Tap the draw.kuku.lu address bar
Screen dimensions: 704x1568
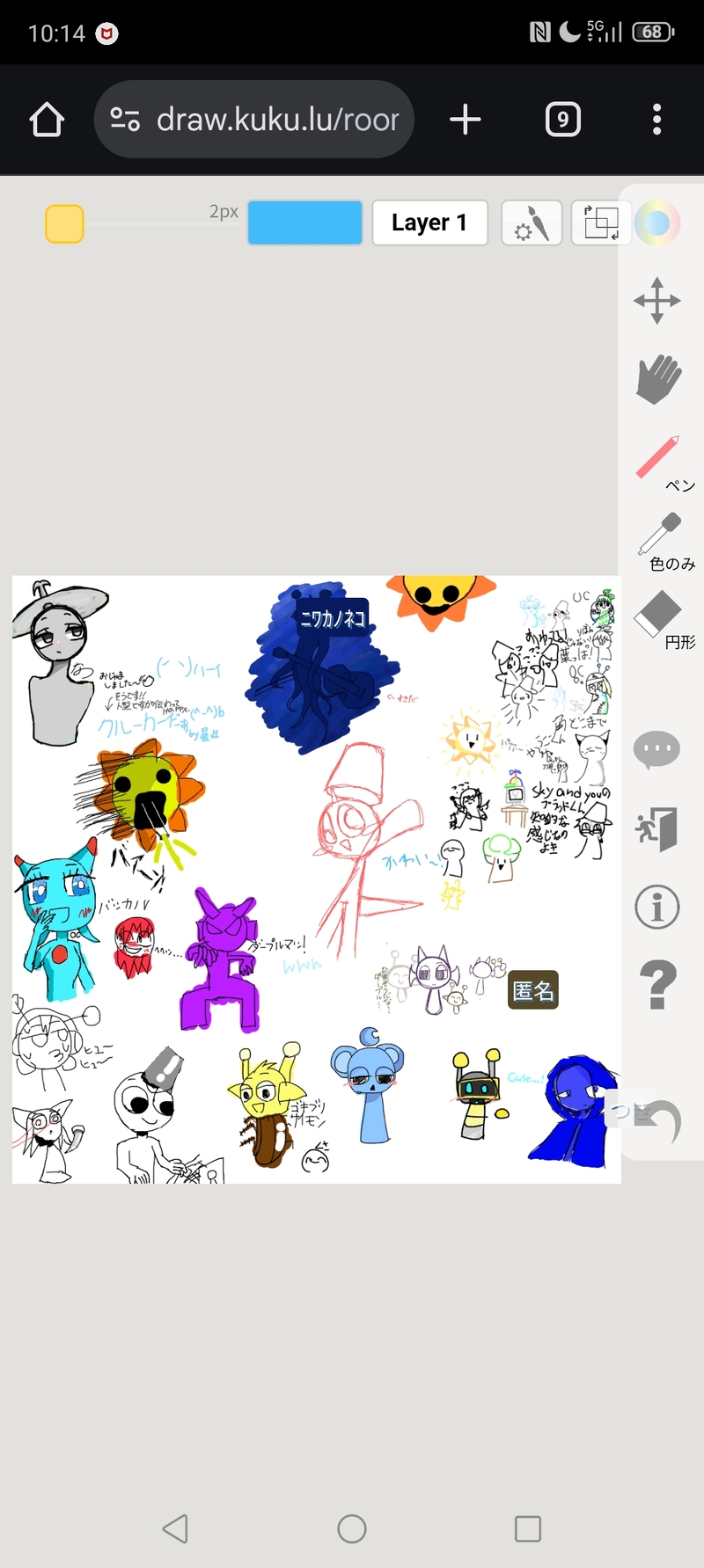[x=254, y=120]
